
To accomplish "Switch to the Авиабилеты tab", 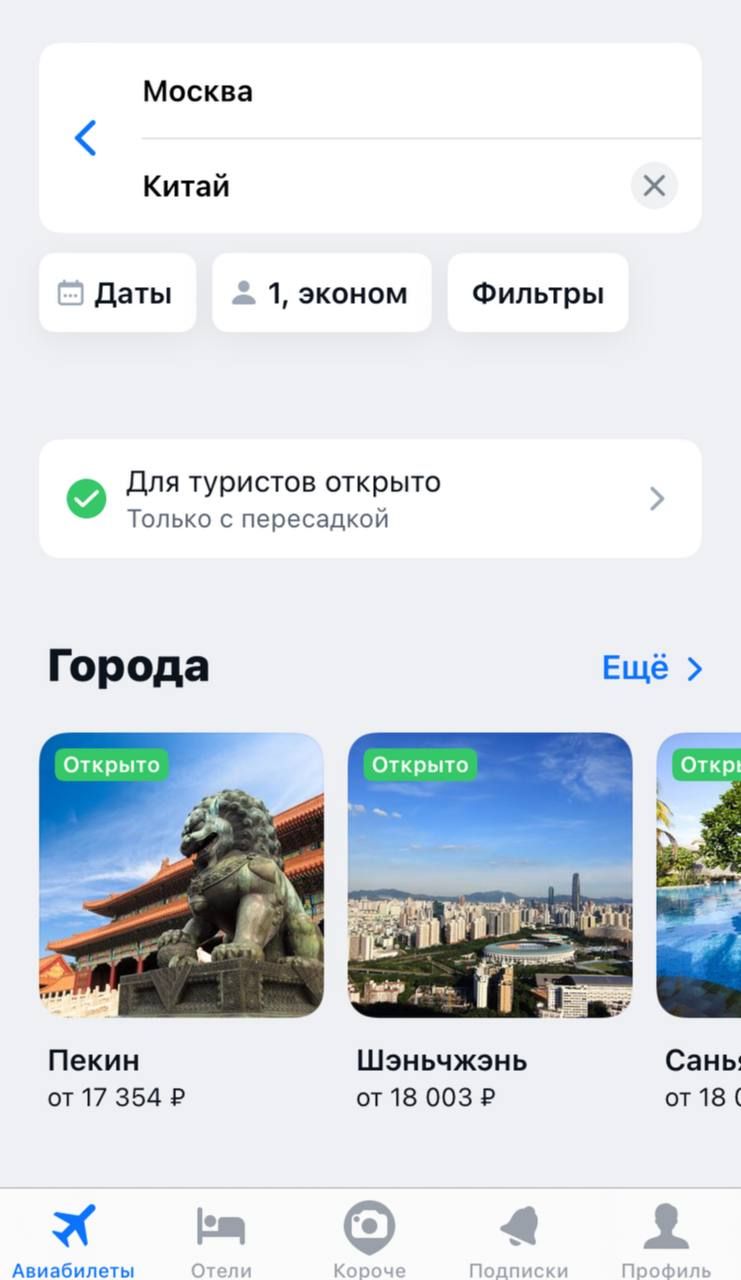I will 73,1238.
